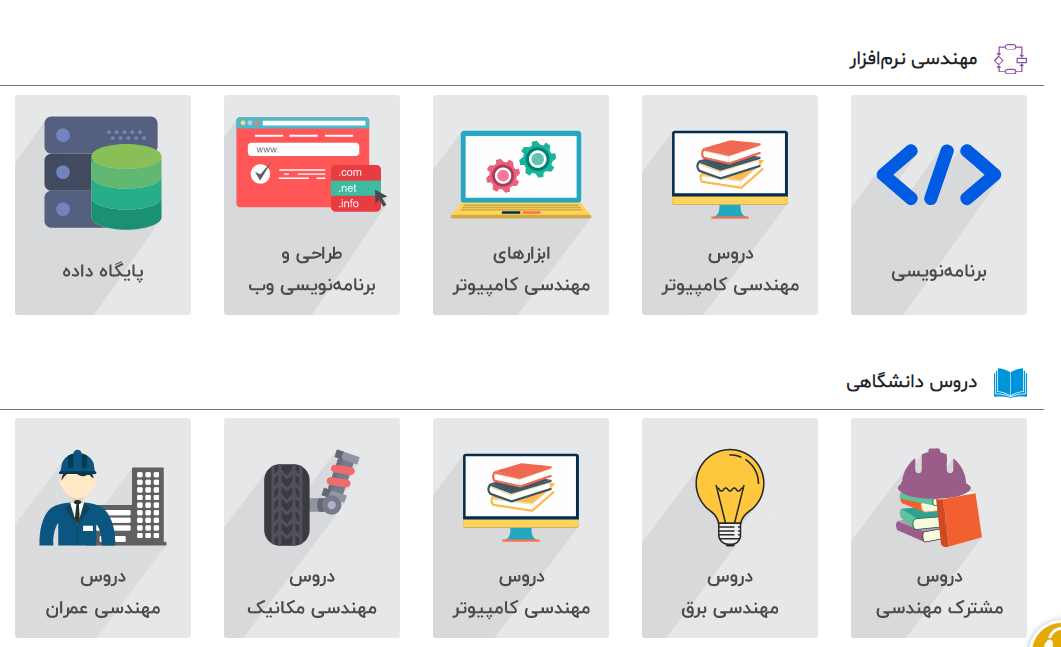Tap the پایگاه داده category card

coord(103,205)
